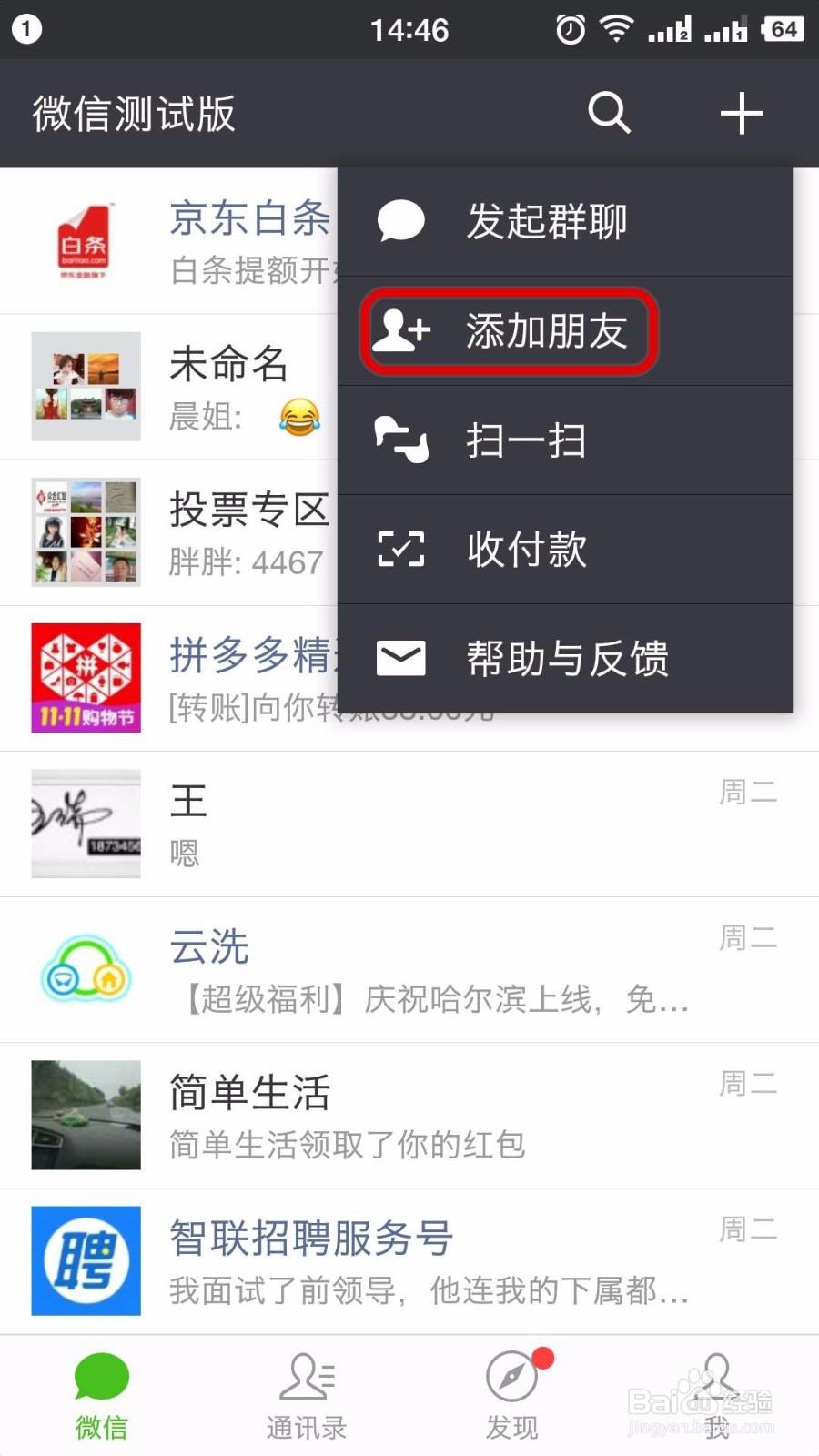Open the plus menu icon at top right
Screen dimensions: 819x1456
click(x=742, y=114)
